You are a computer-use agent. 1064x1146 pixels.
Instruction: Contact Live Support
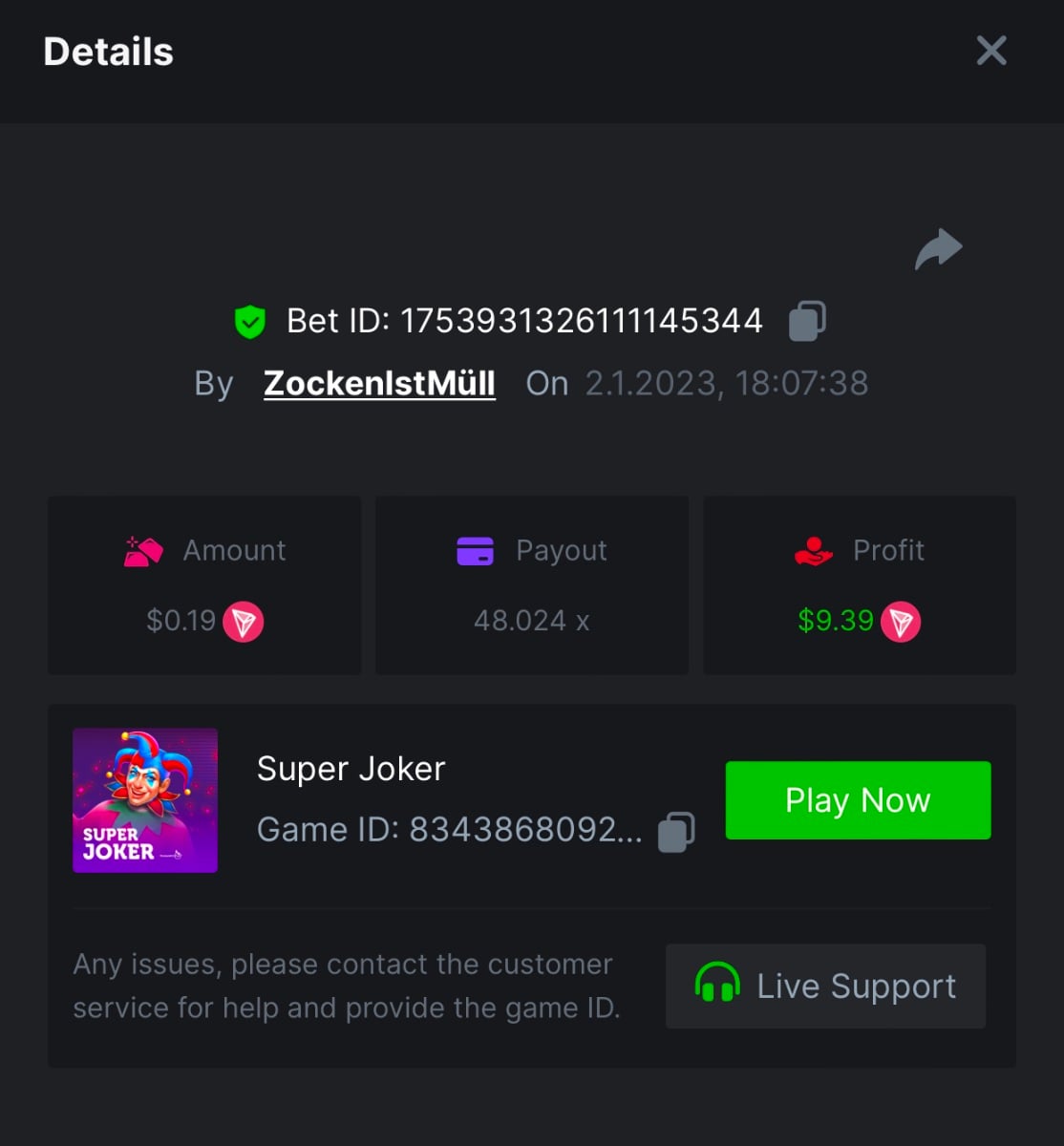(825, 986)
